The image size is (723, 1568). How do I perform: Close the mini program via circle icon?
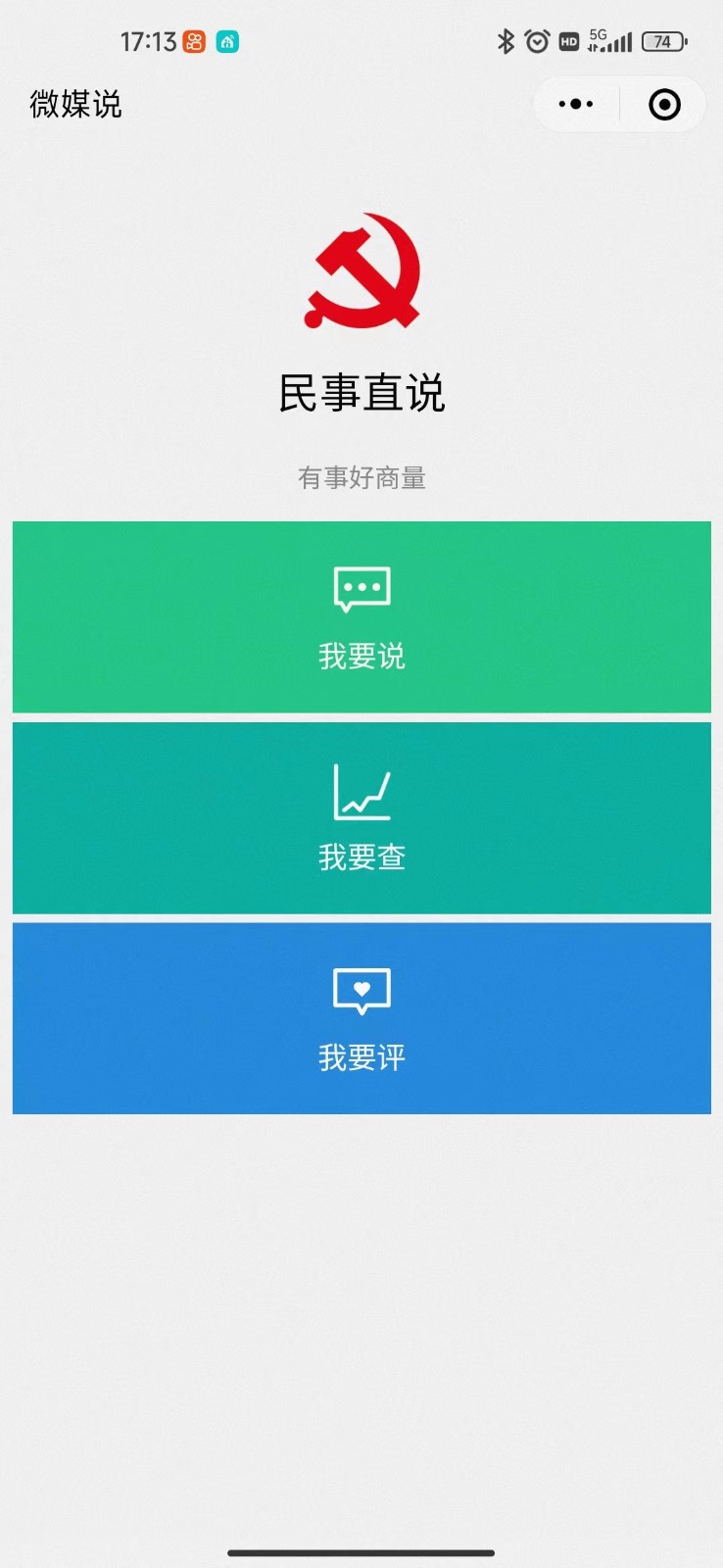664,104
